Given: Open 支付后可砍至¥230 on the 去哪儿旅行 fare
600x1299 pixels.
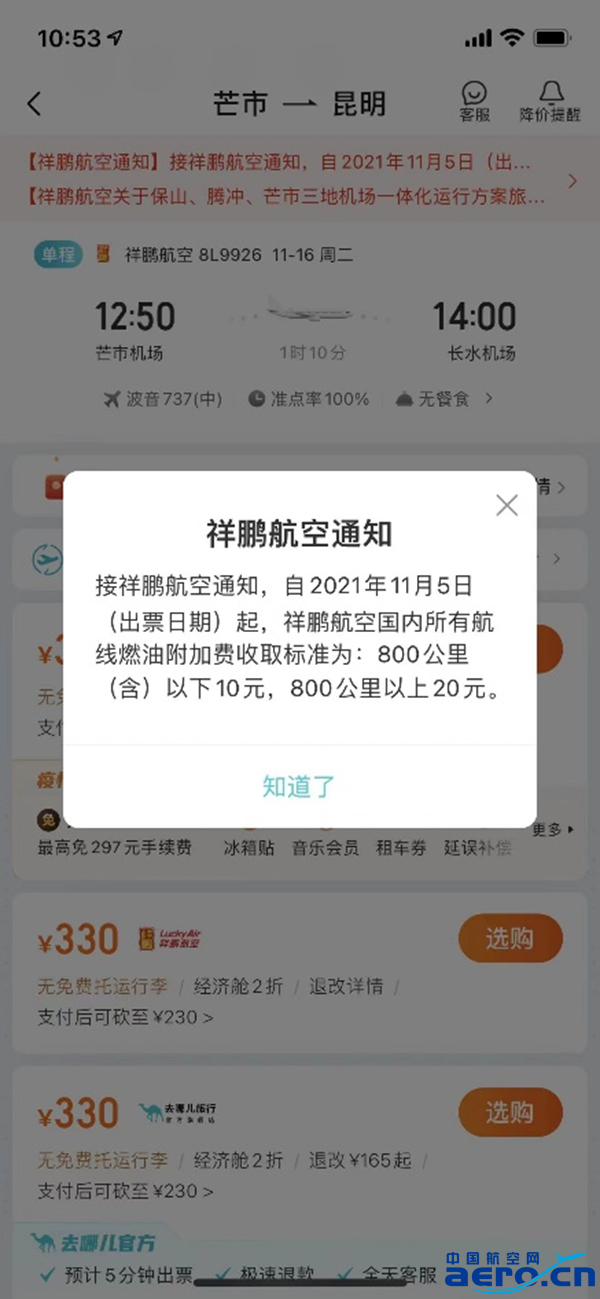Looking at the screenshot, I should 125,1191.
